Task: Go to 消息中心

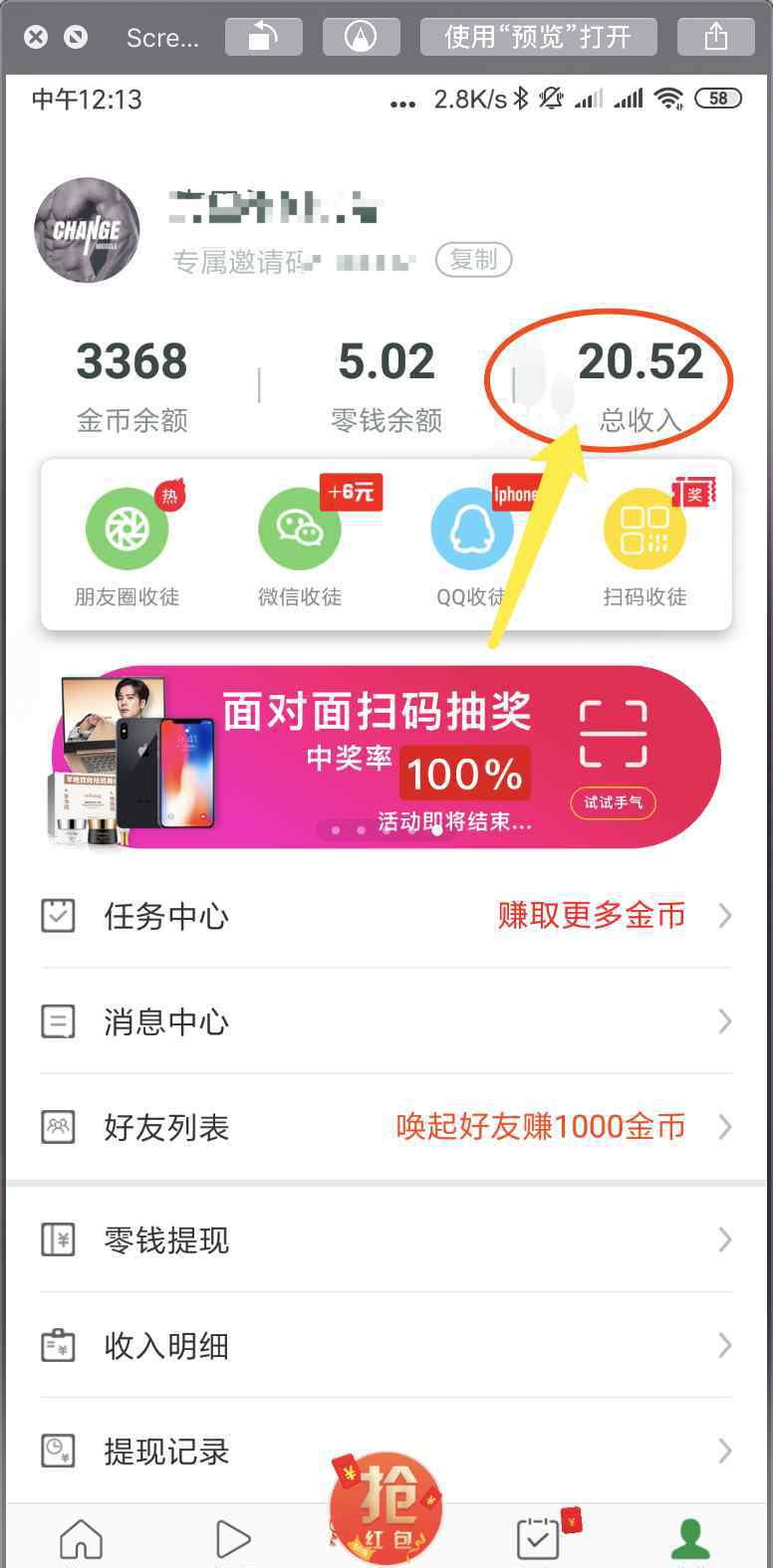Action: pyautogui.click(x=386, y=1021)
